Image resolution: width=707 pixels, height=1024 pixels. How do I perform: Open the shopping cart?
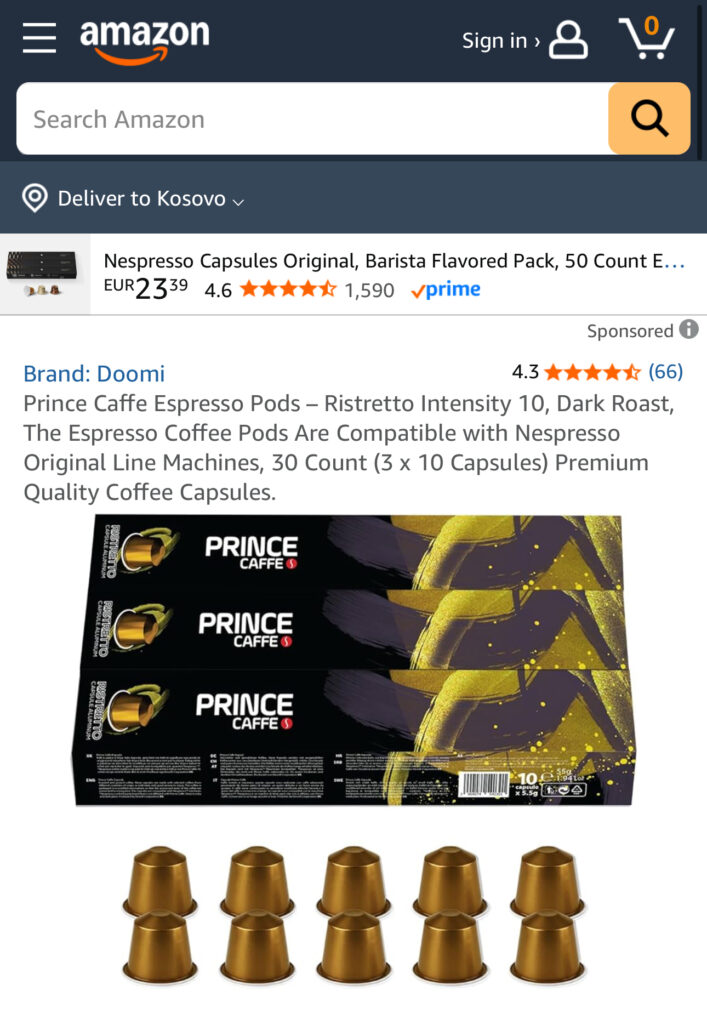point(647,38)
